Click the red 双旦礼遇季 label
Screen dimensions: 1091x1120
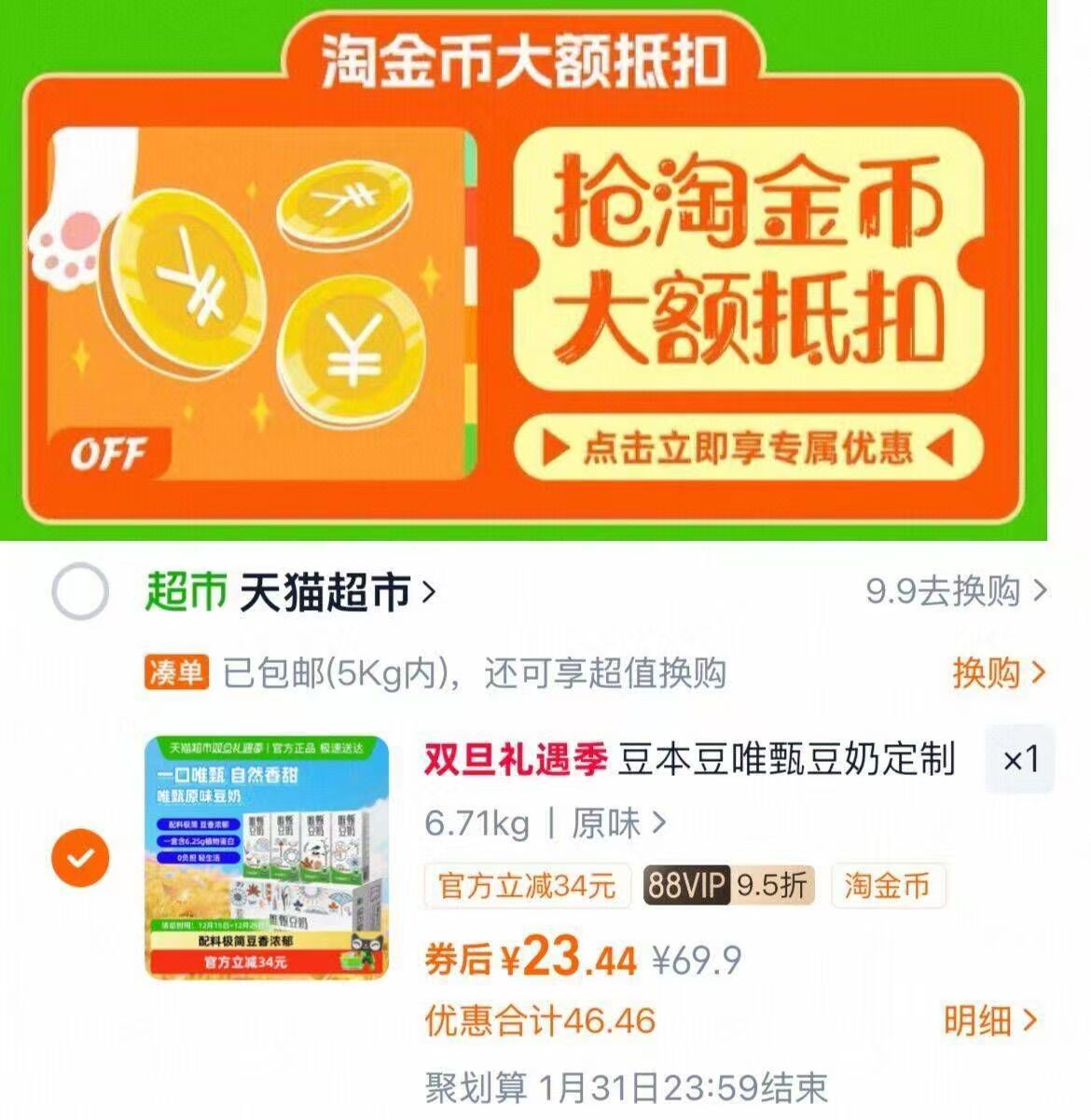coord(513,757)
